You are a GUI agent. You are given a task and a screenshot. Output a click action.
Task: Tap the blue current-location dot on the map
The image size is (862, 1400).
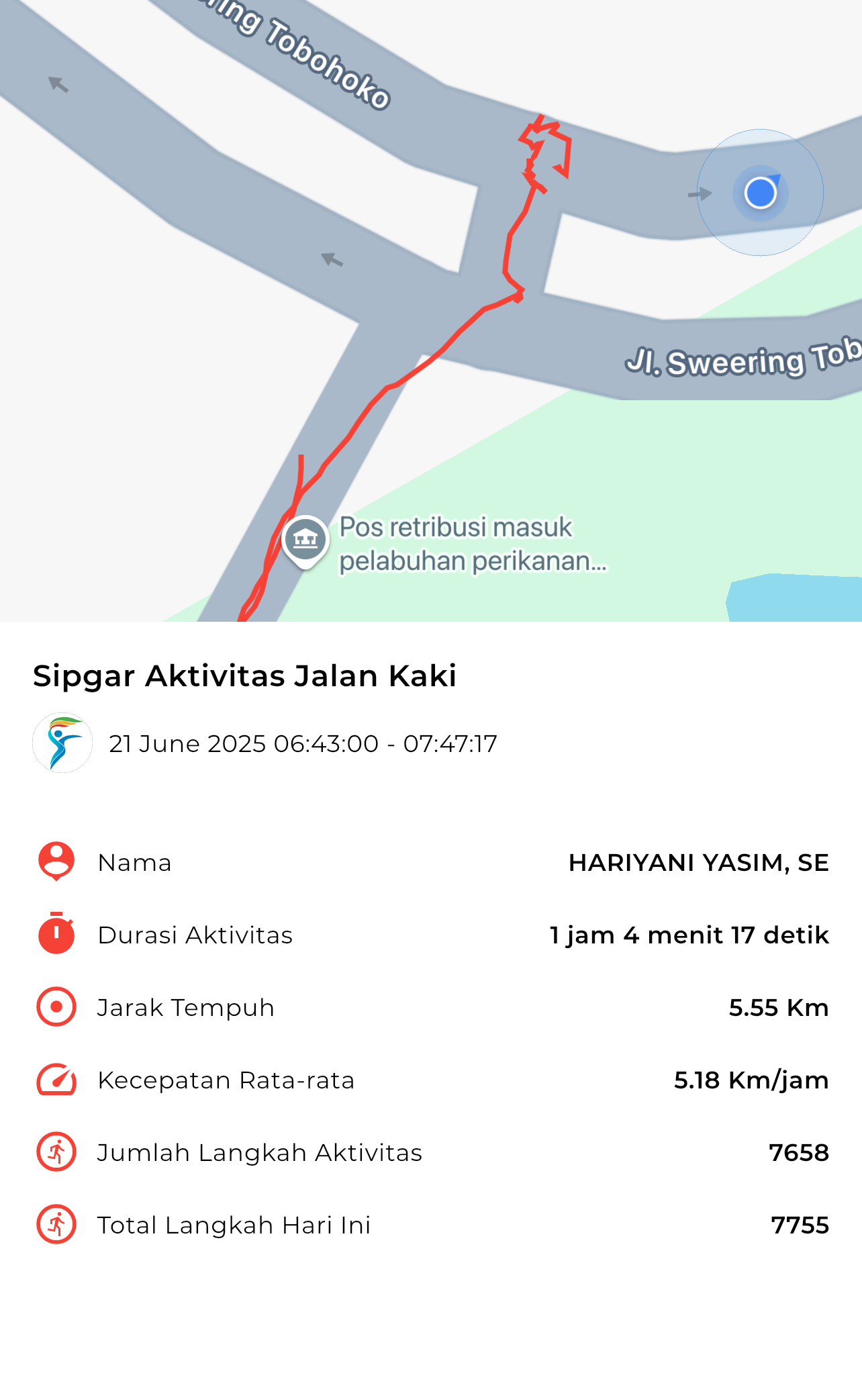pyautogui.click(x=761, y=193)
